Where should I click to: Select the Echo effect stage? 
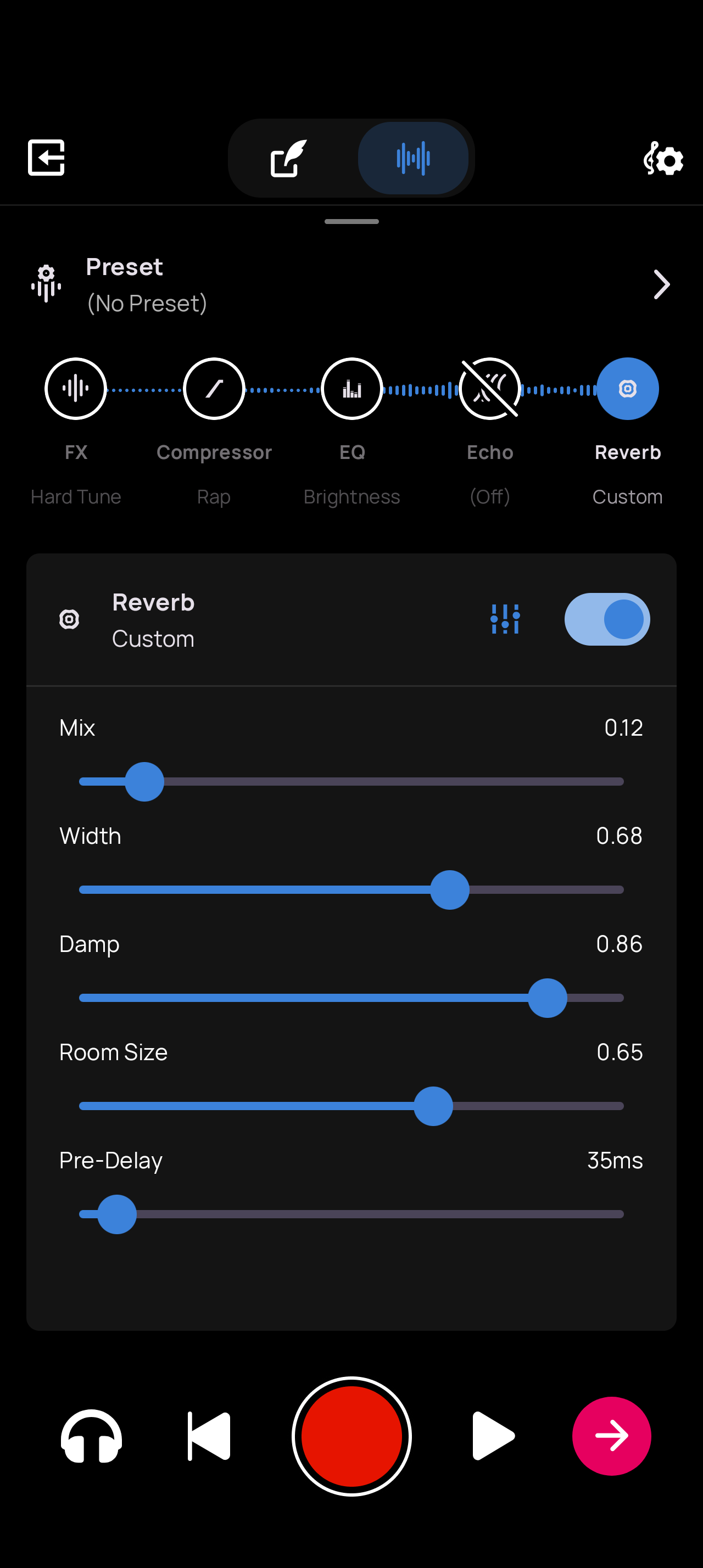coord(489,389)
